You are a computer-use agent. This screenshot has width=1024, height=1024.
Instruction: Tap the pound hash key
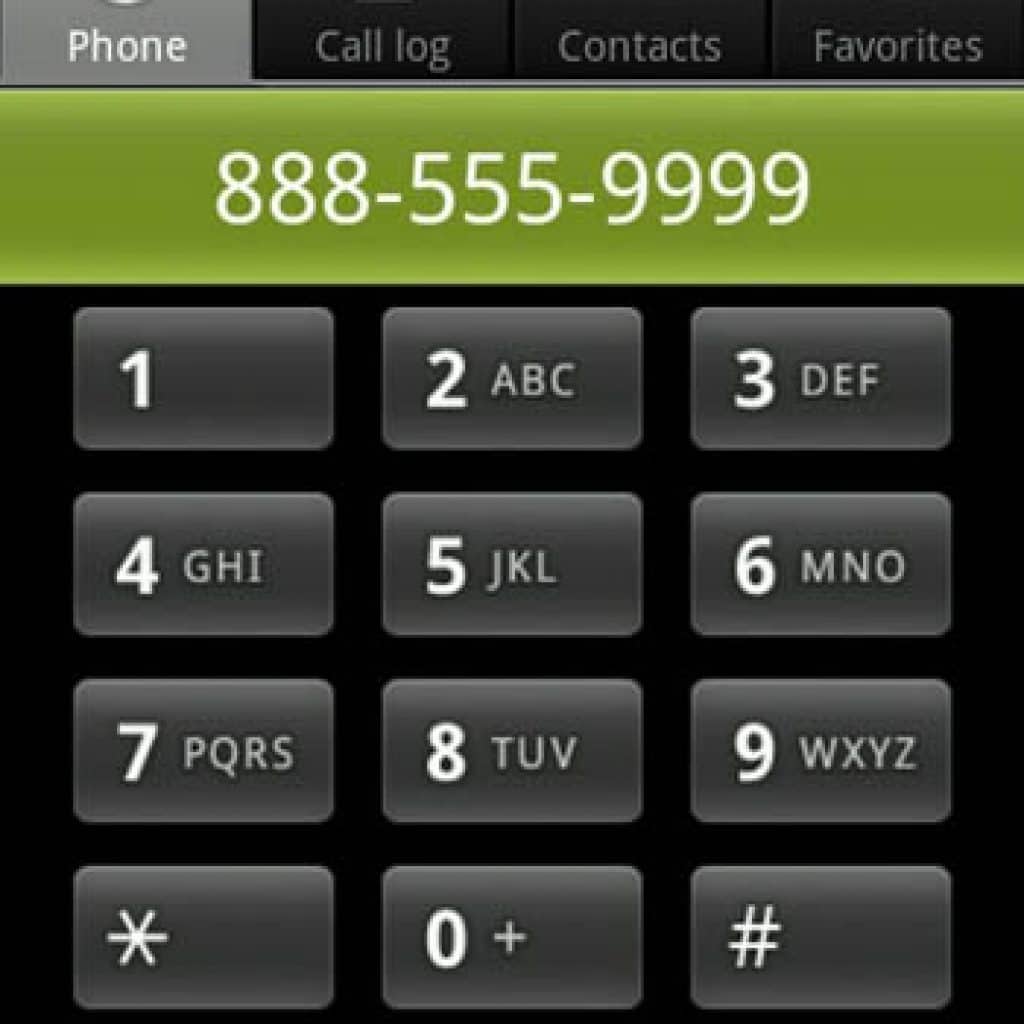pyautogui.click(x=821, y=937)
